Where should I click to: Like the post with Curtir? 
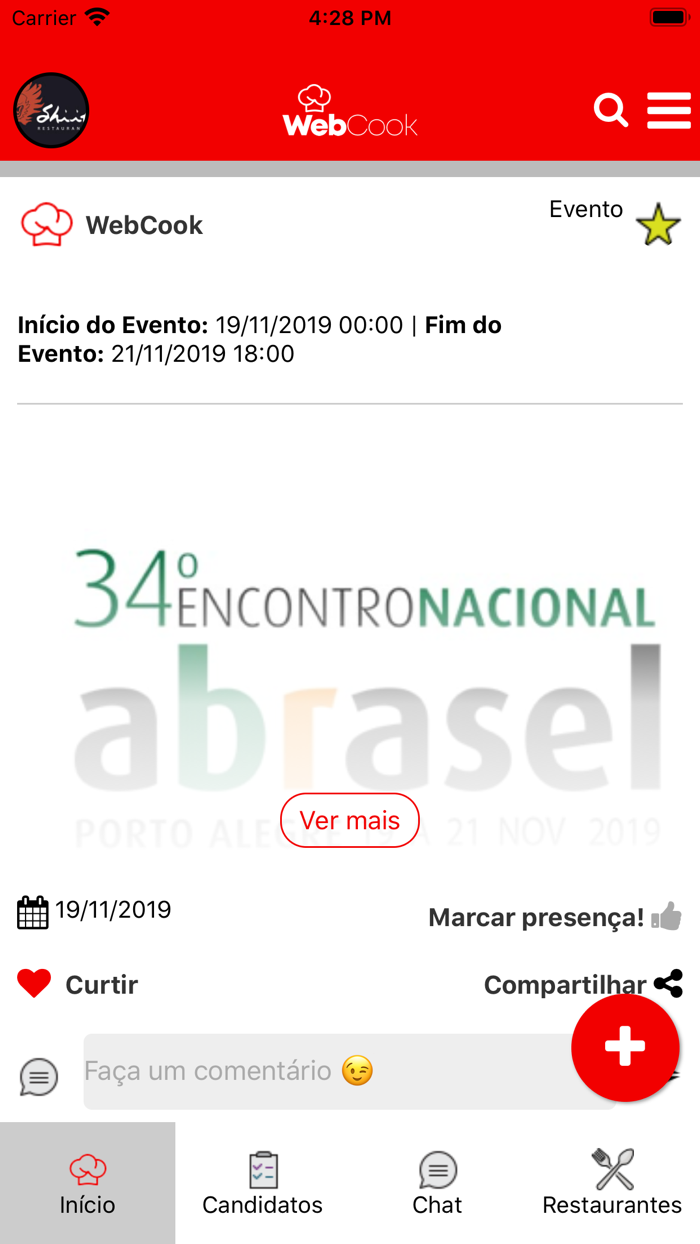78,984
